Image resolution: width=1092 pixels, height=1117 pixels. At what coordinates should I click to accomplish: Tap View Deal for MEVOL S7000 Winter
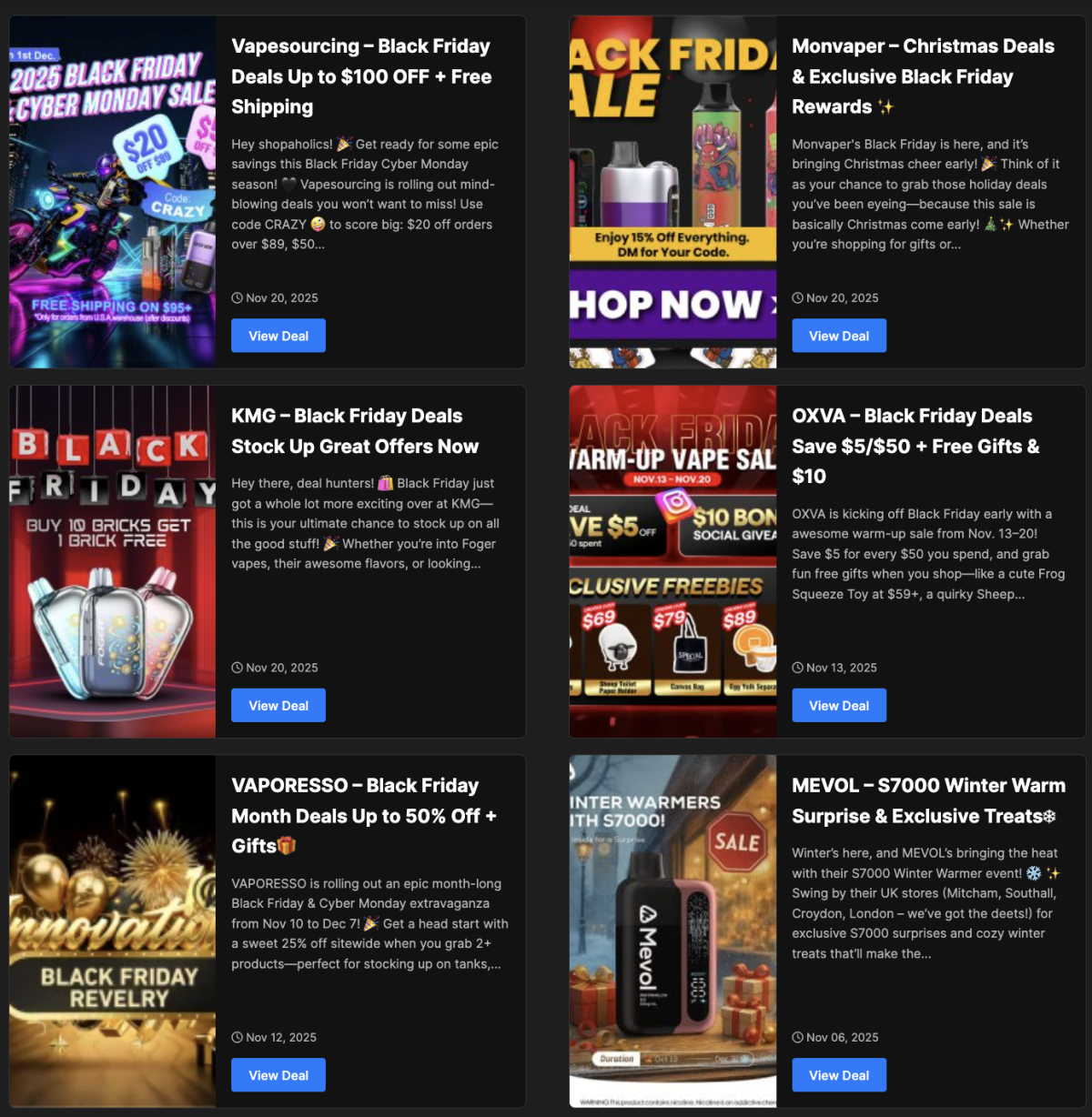click(838, 1075)
